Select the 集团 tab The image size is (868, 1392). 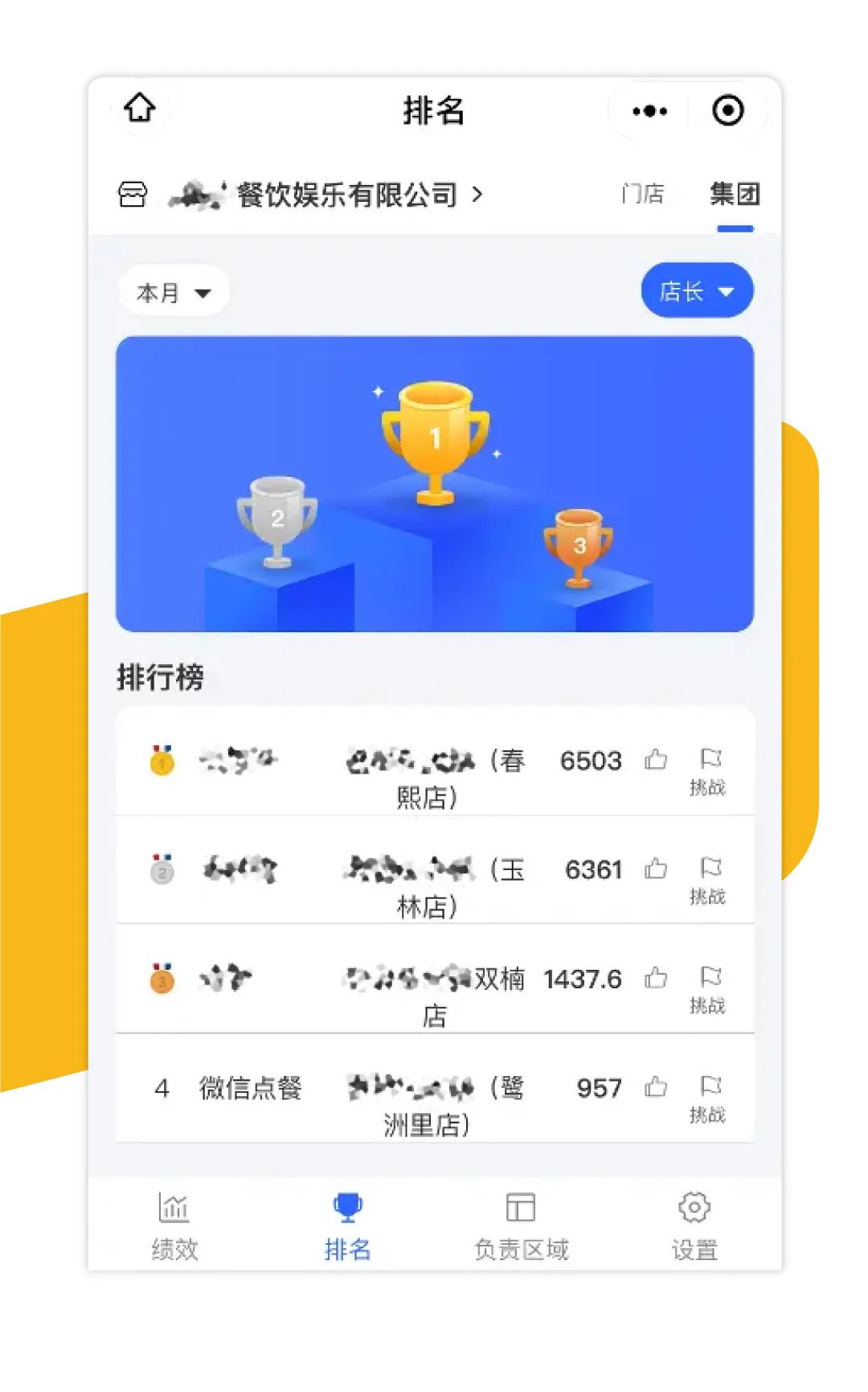735,194
